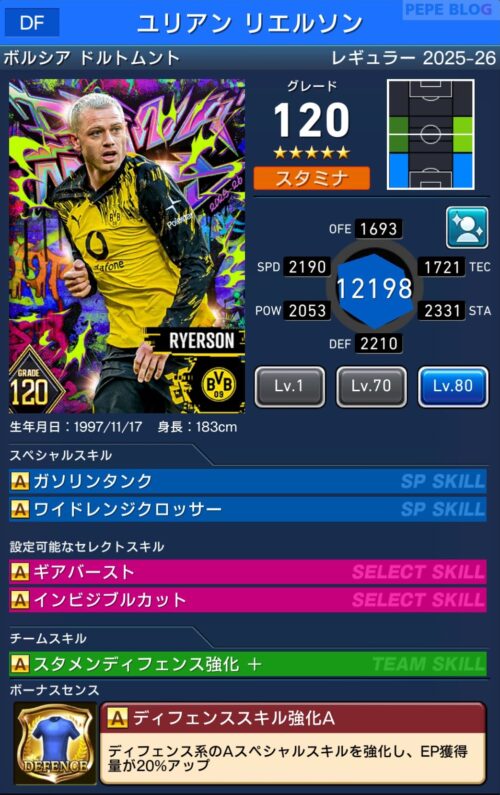The image size is (500, 795).
Task: View the ワイドレンジクロッサー skill row
Action: [248, 509]
